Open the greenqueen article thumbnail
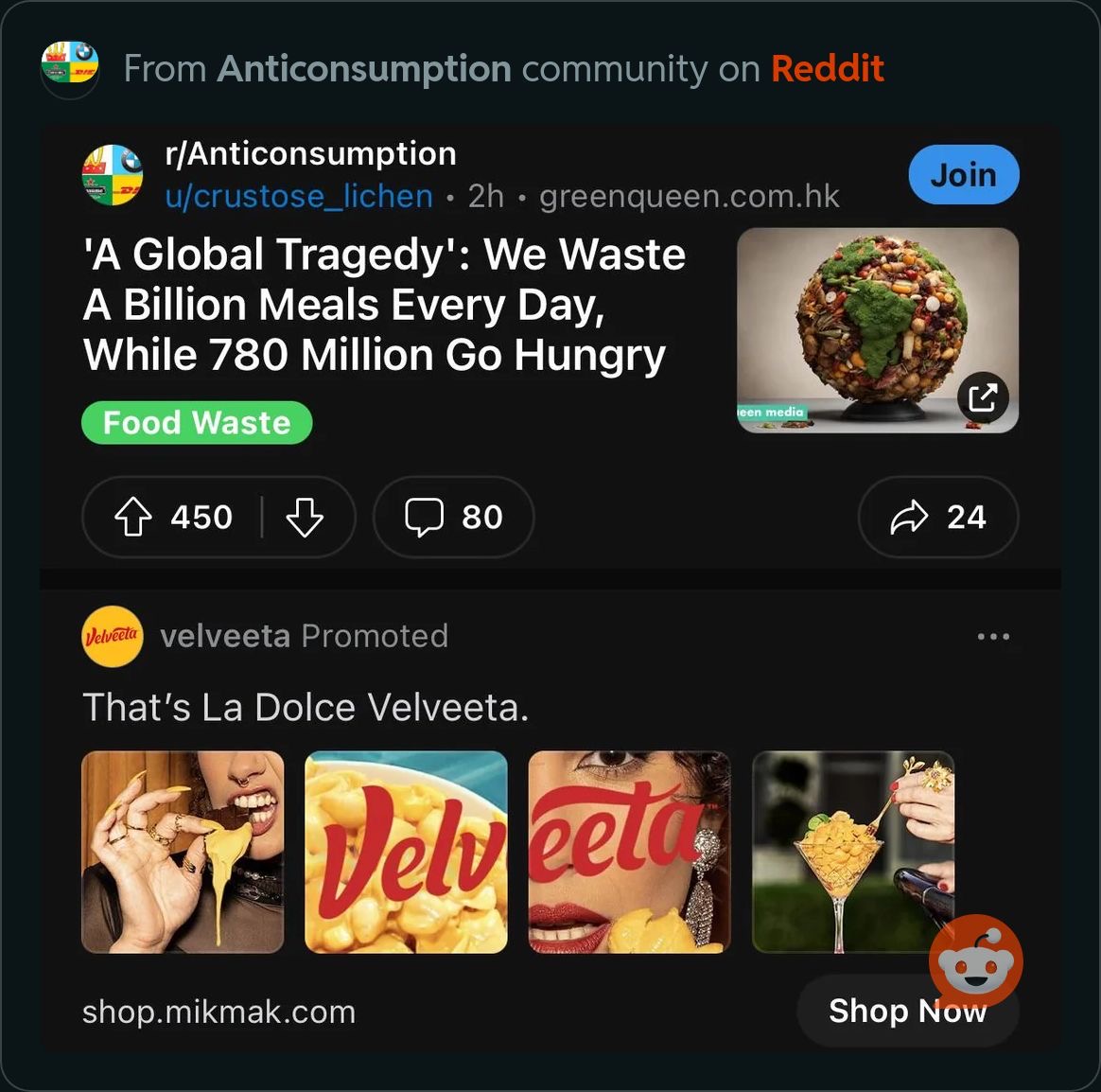Image resolution: width=1101 pixels, height=1092 pixels. pos(877,329)
